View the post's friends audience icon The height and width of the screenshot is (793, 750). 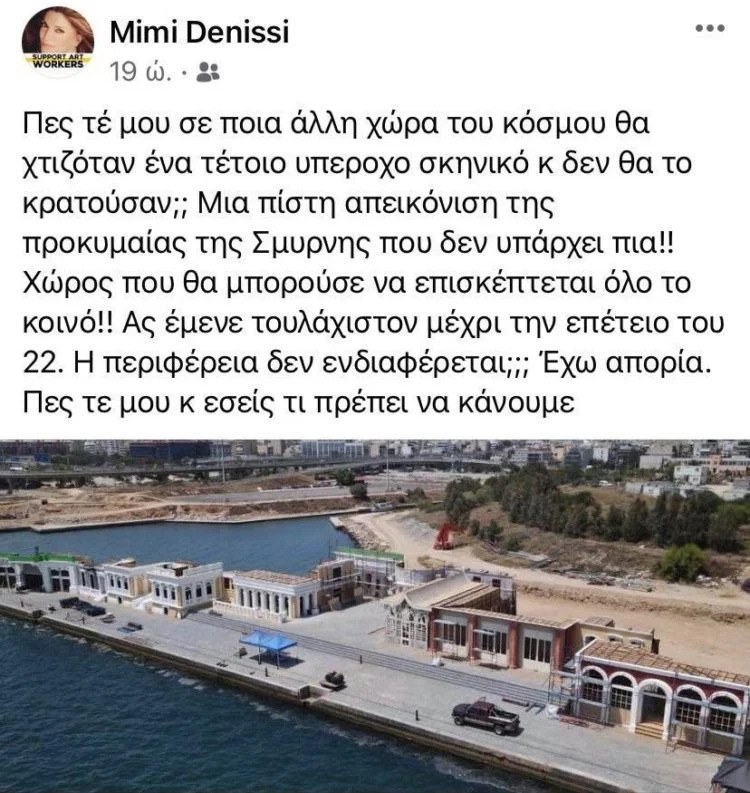click(208, 72)
